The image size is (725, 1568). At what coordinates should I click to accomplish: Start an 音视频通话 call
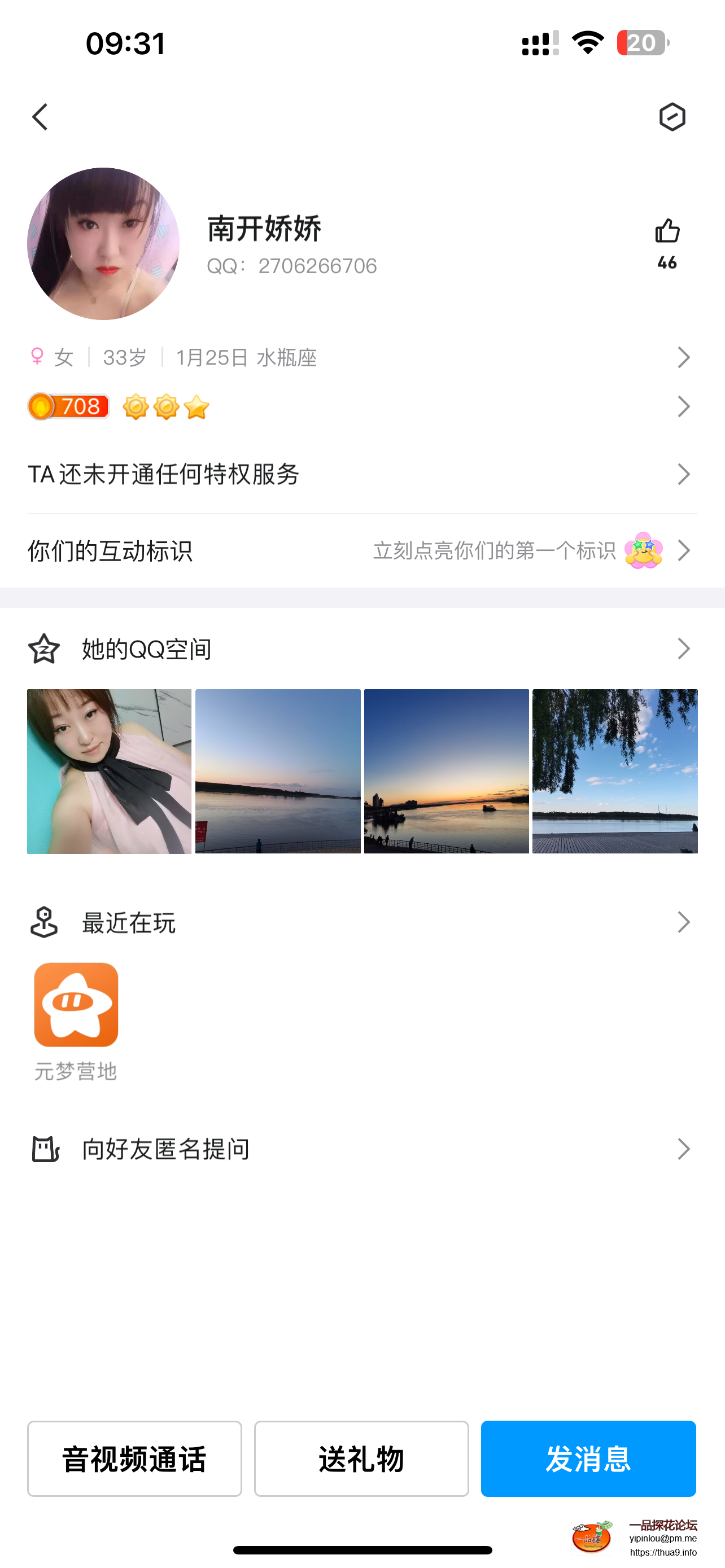click(134, 1458)
